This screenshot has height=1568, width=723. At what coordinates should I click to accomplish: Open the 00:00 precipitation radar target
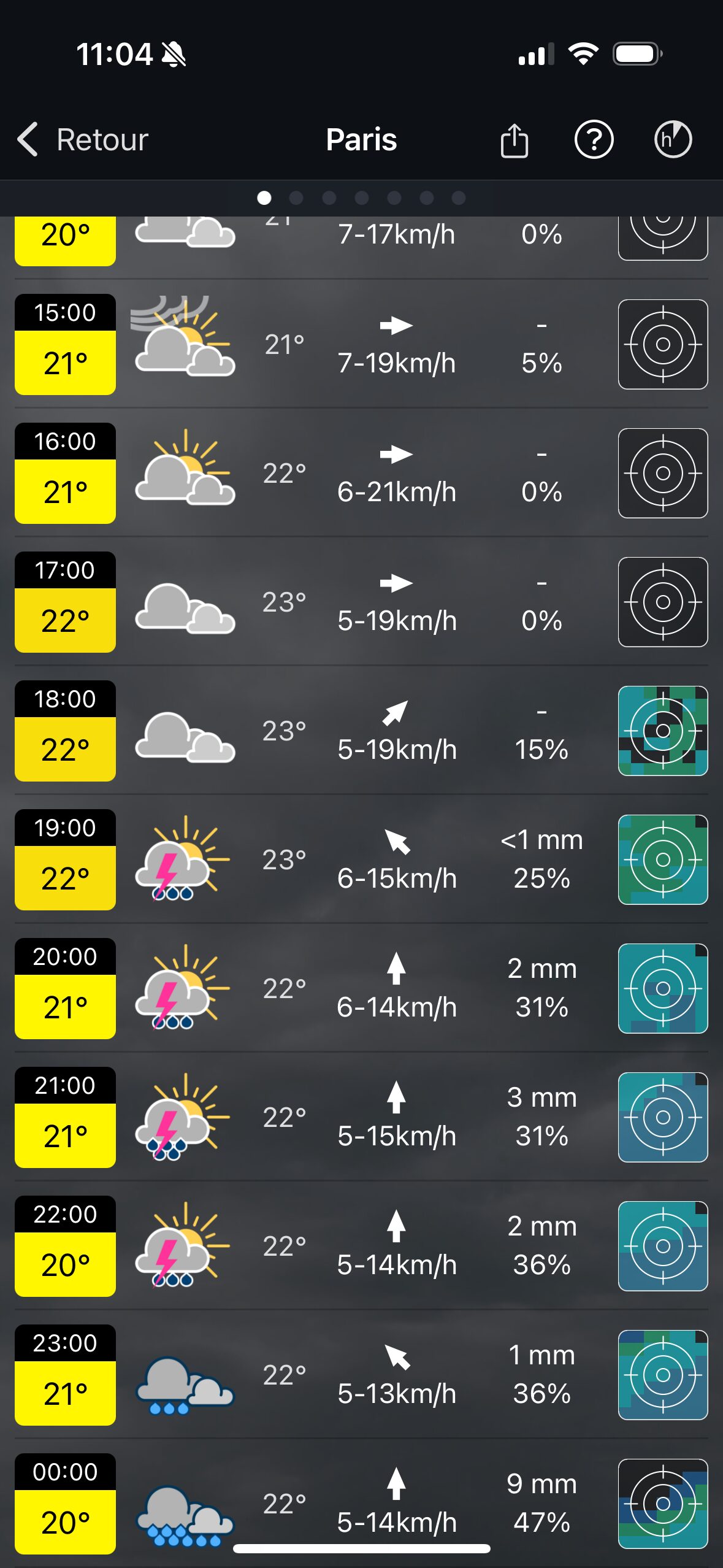pyautogui.click(x=663, y=1504)
